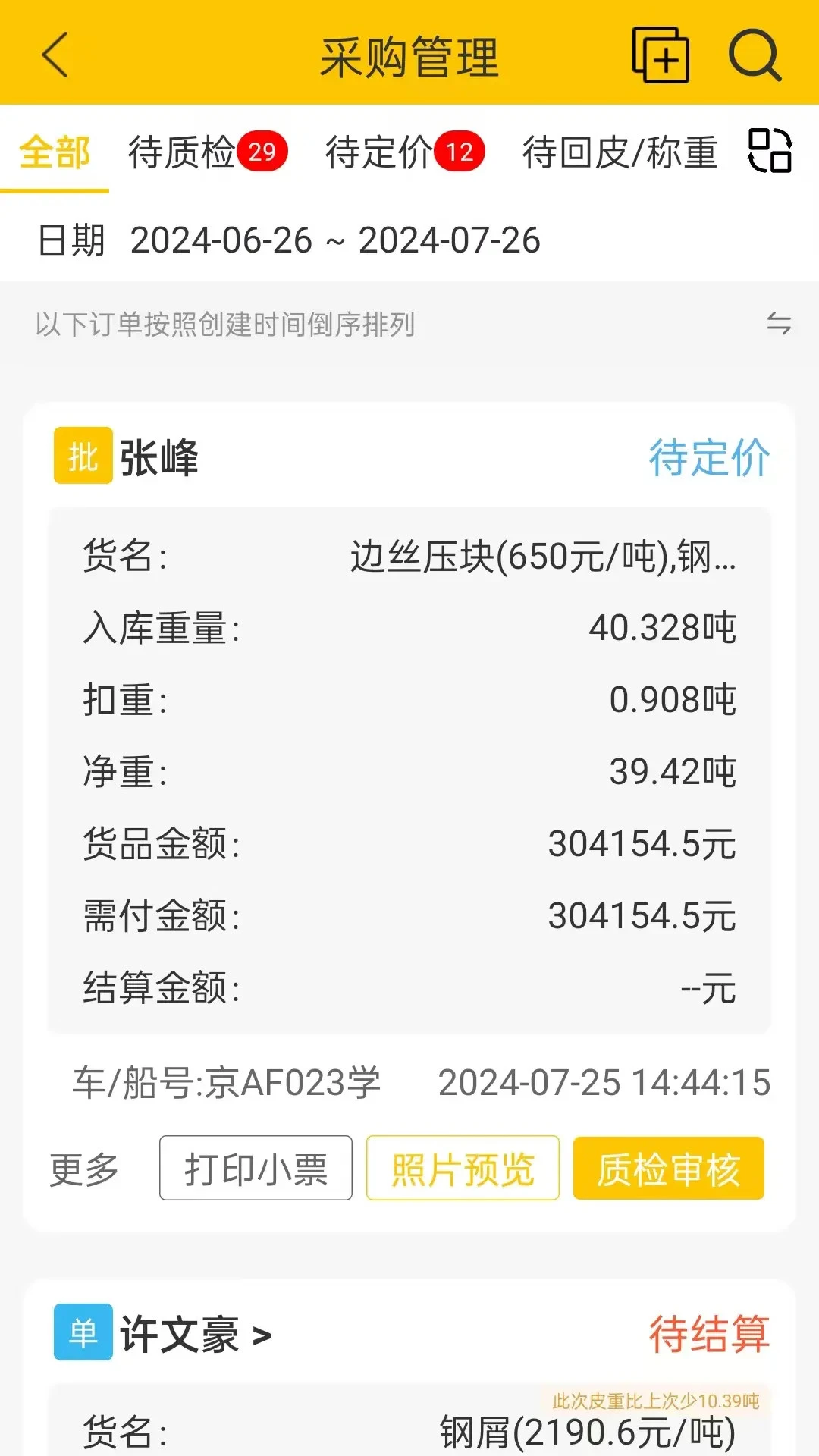Tap the scan icon beside the tabs

pos(768,152)
